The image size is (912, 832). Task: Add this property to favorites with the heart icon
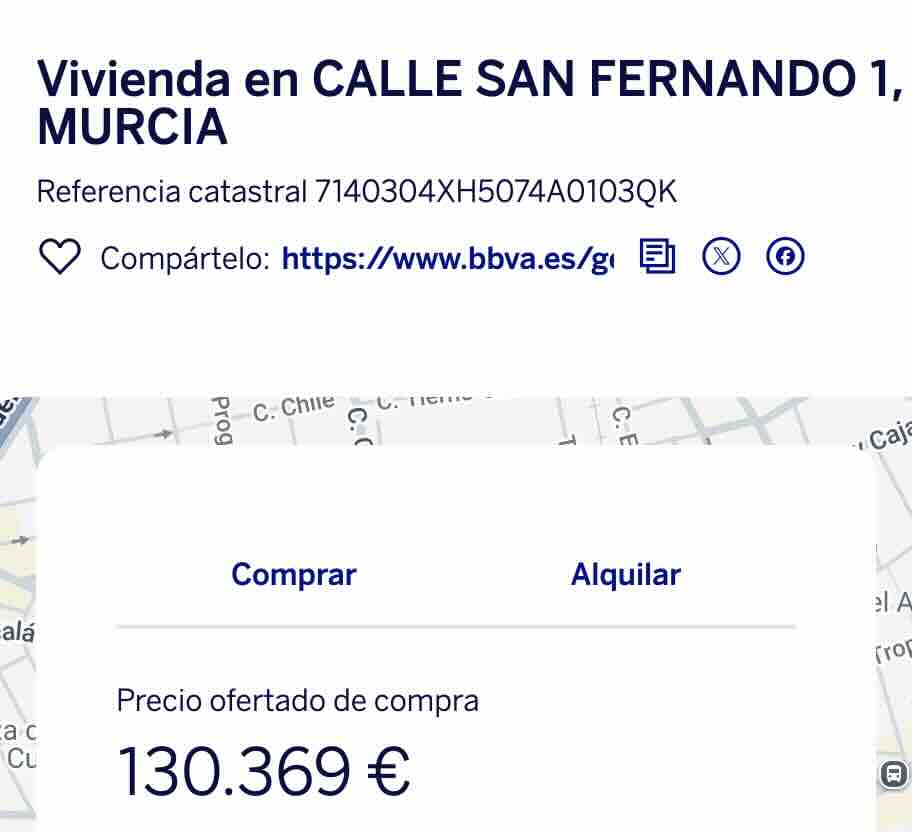point(59,258)
